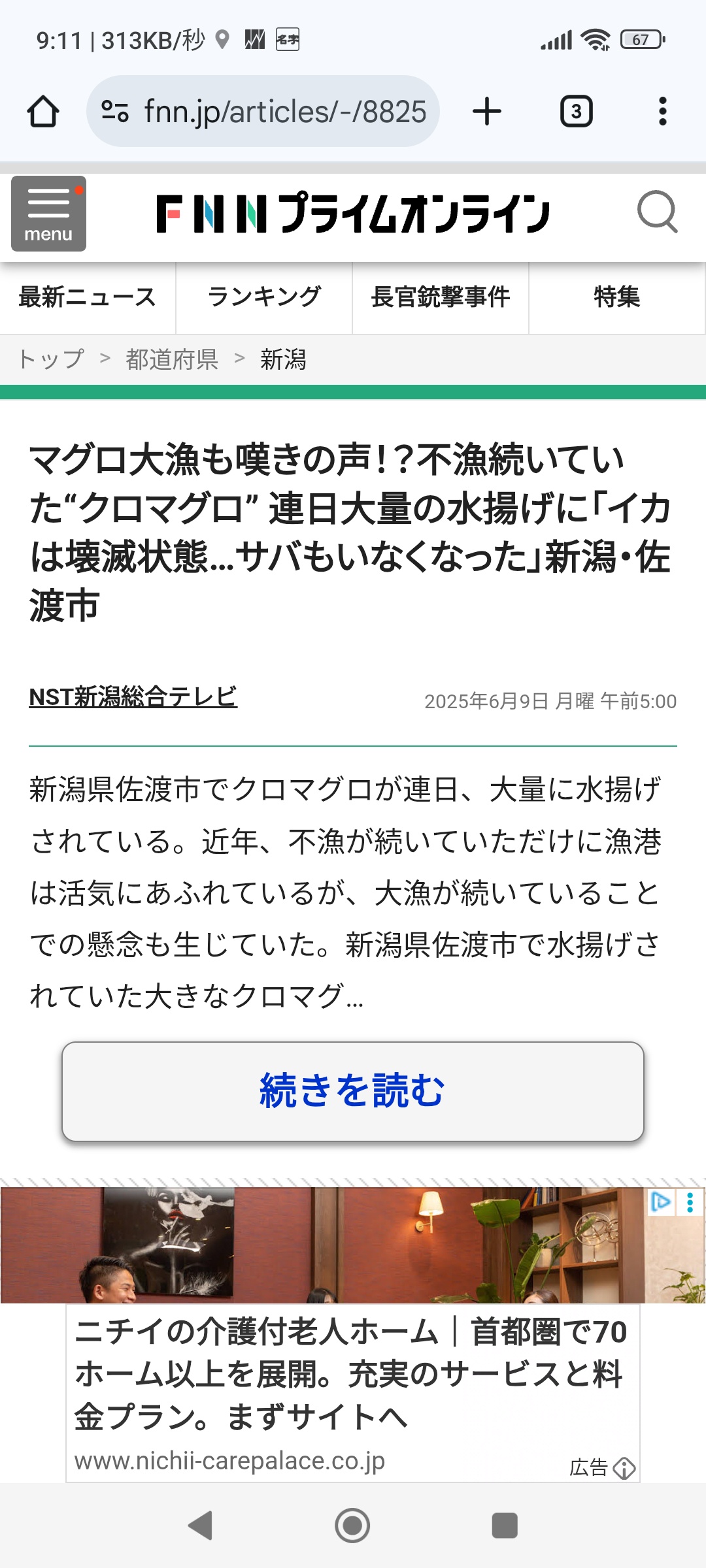Open the 長官銃撃事件 tab
This screenshot has height=1568, width=706.
[x=441, y=297]
